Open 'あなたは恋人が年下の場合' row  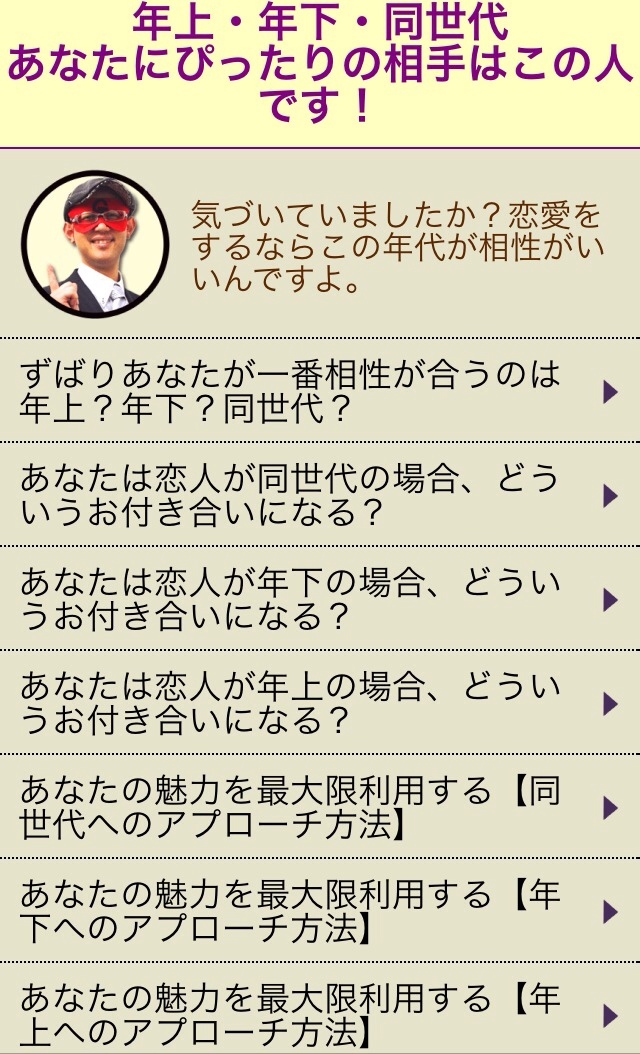point(320,599)
